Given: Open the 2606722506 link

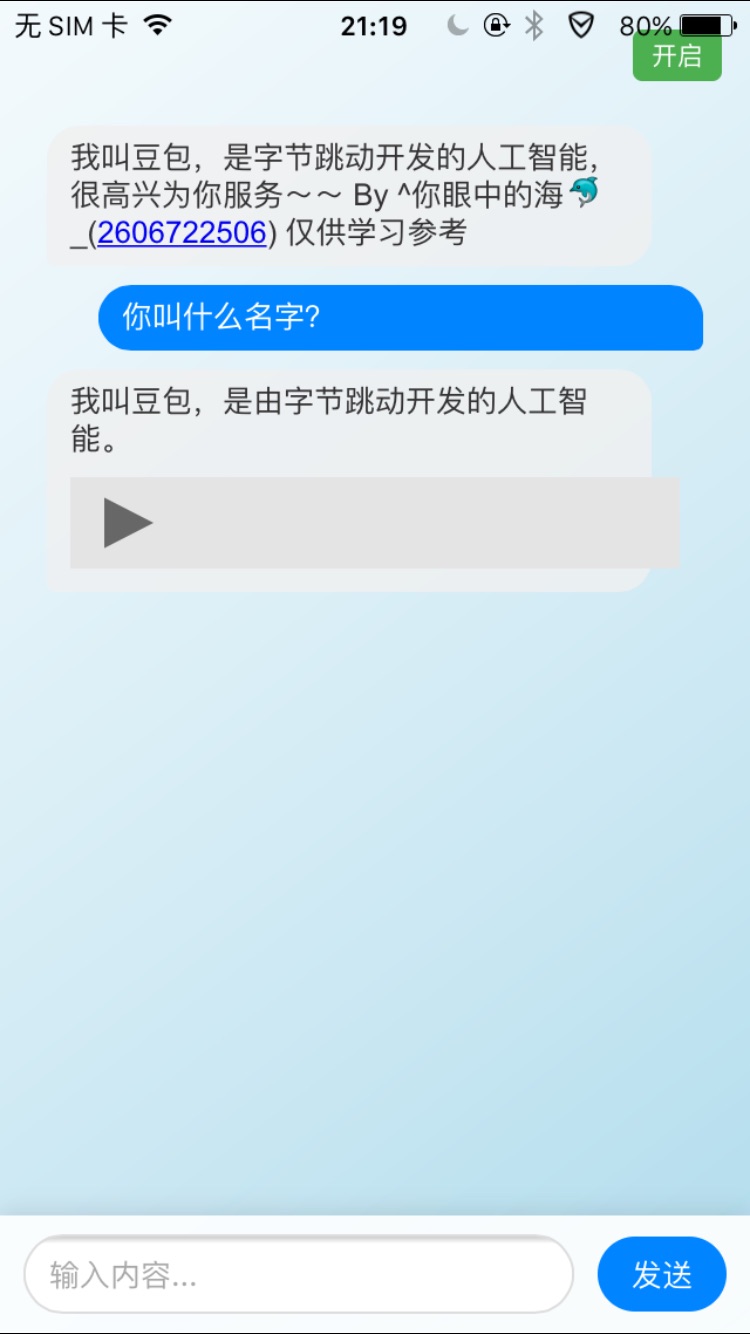Looking at the screenshot, I should pyautogui.click(x=182, y=233).
